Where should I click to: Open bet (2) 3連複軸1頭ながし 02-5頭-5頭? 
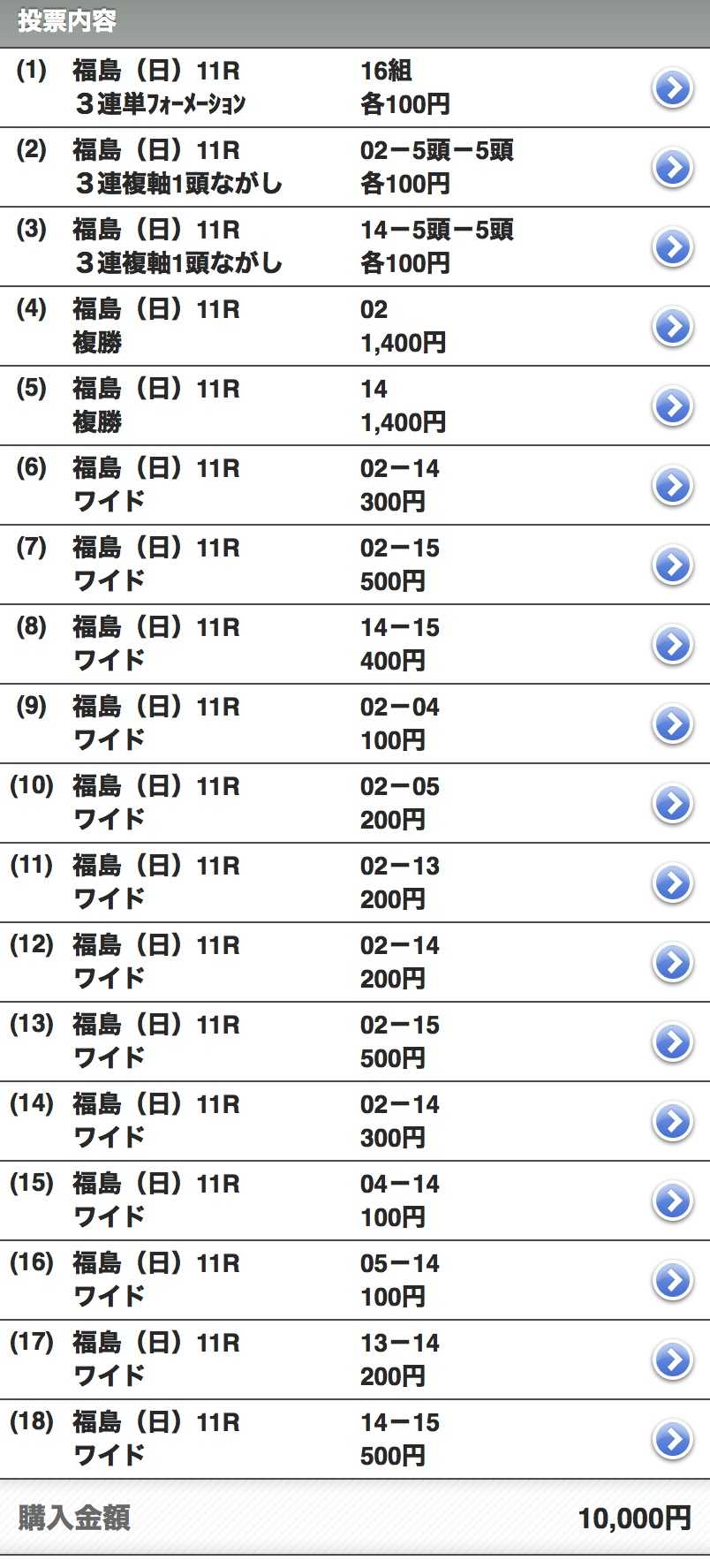click(x=355, y=167)
